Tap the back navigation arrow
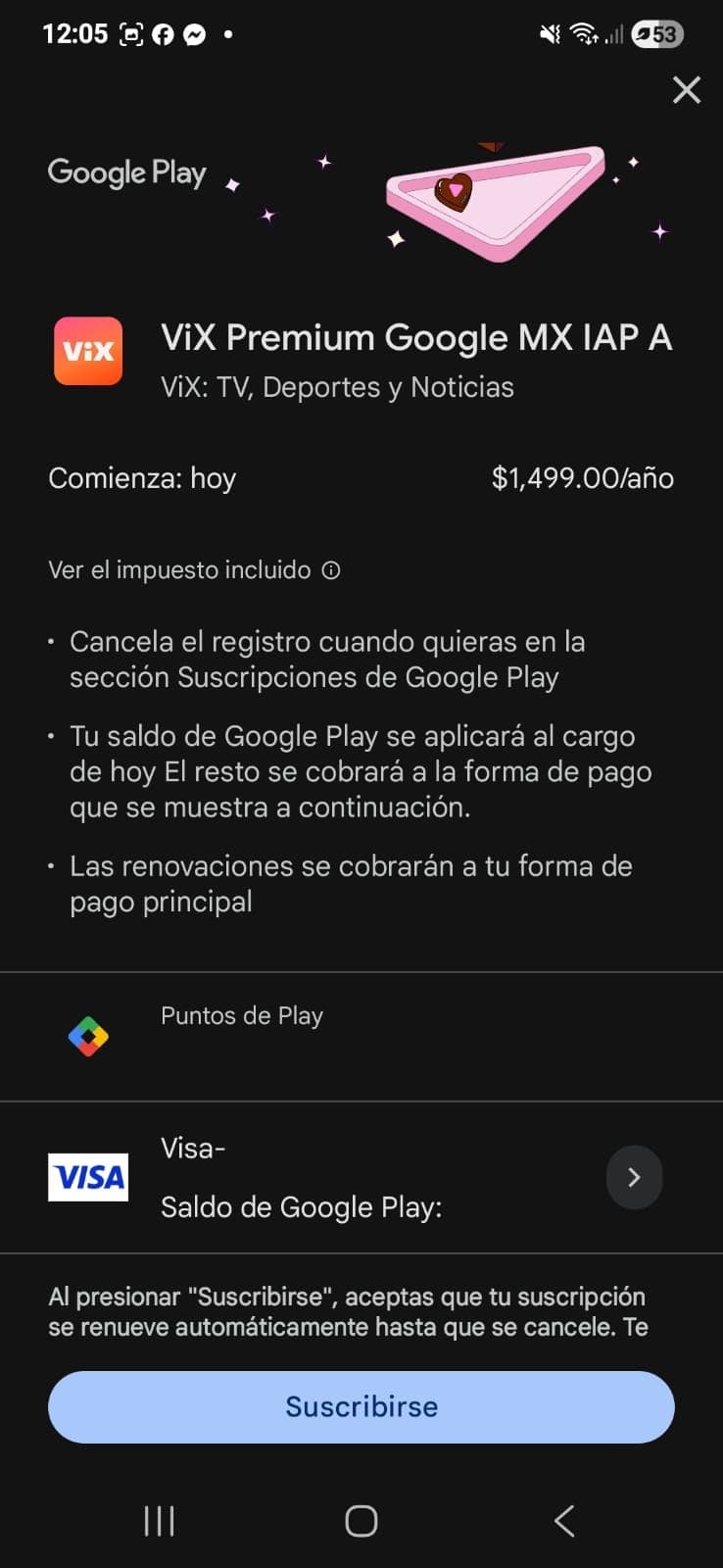Viewport: 723px width, 1568px height. point(563,1522)
